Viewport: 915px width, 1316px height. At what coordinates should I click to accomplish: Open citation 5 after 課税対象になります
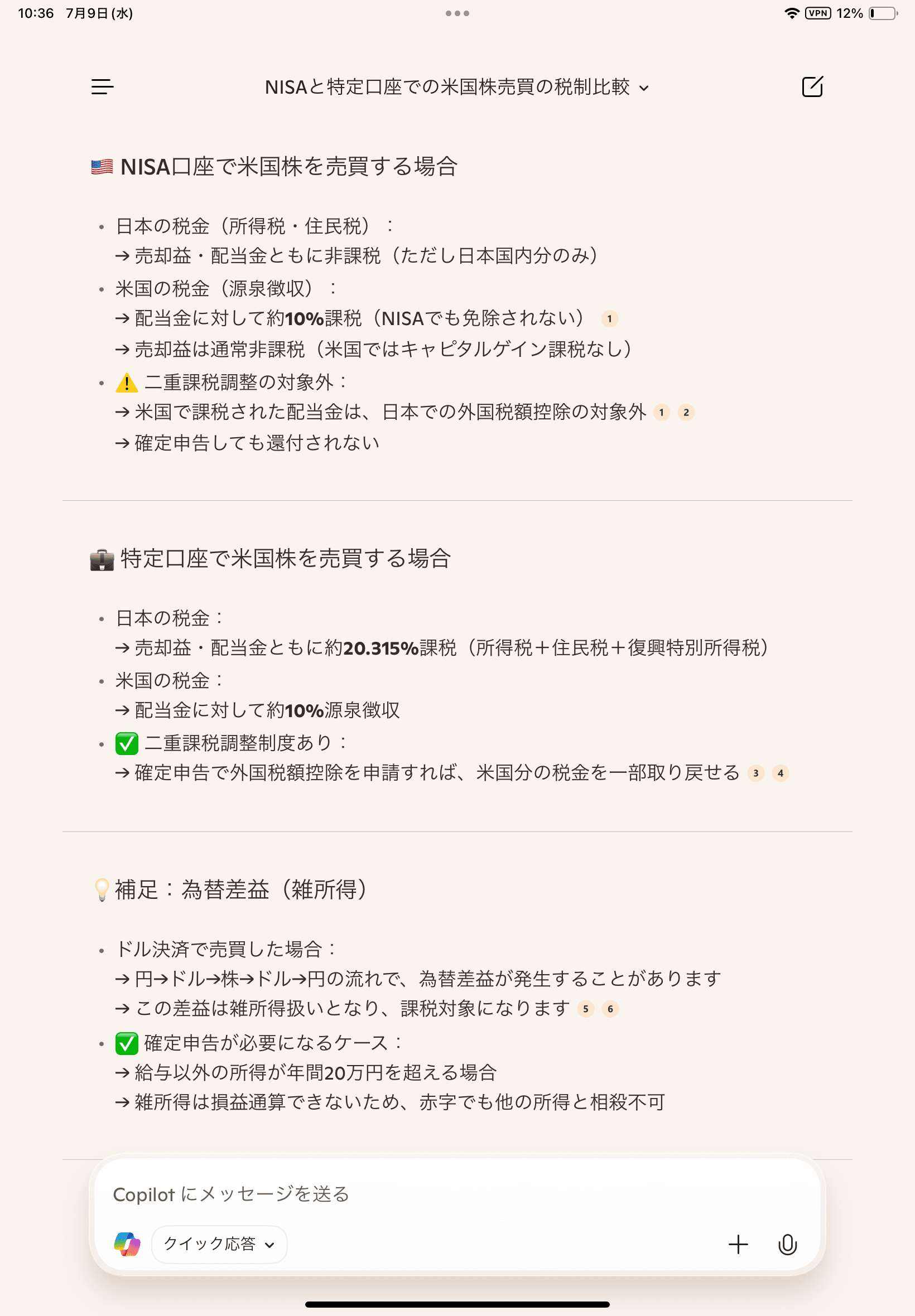coord(585,1009)
